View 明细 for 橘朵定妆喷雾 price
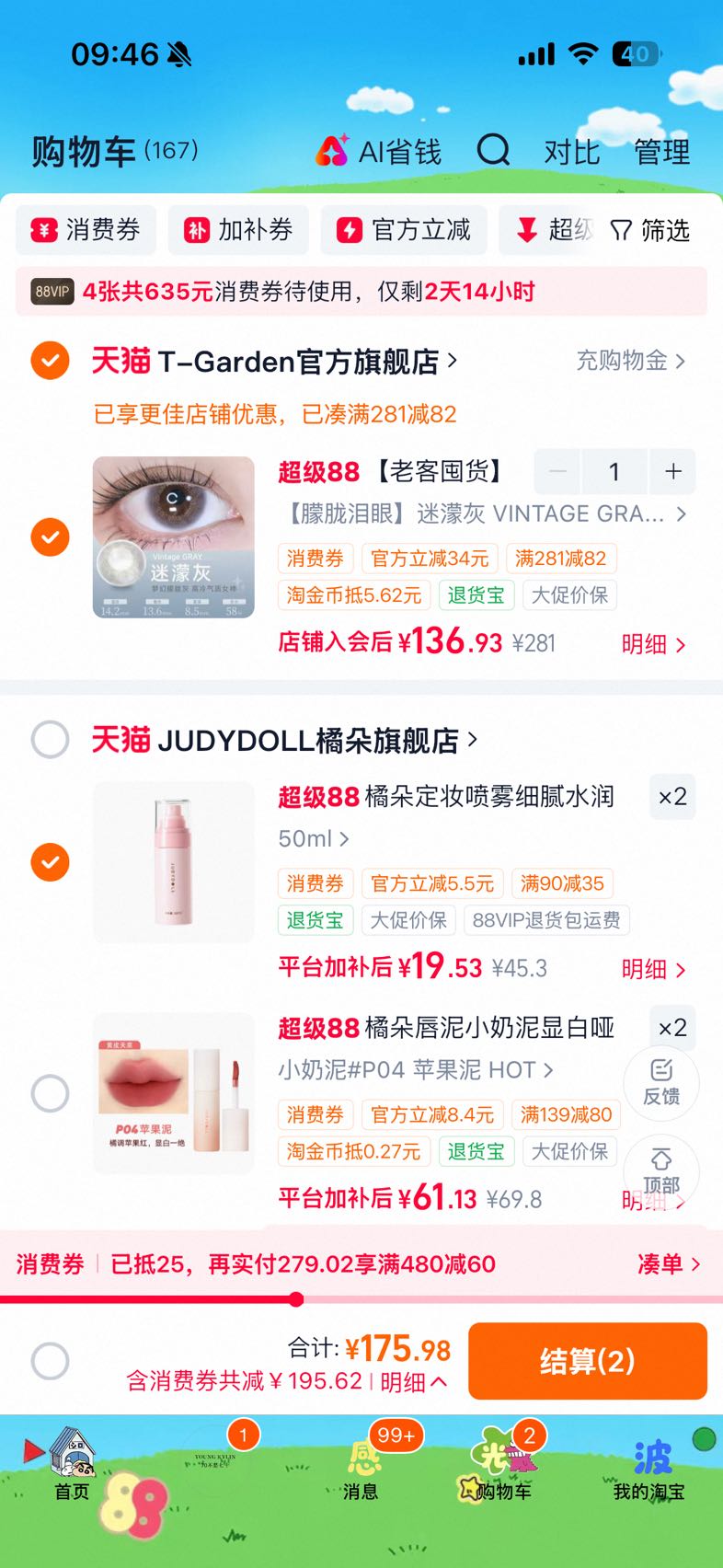 click(x=653, y=969)
